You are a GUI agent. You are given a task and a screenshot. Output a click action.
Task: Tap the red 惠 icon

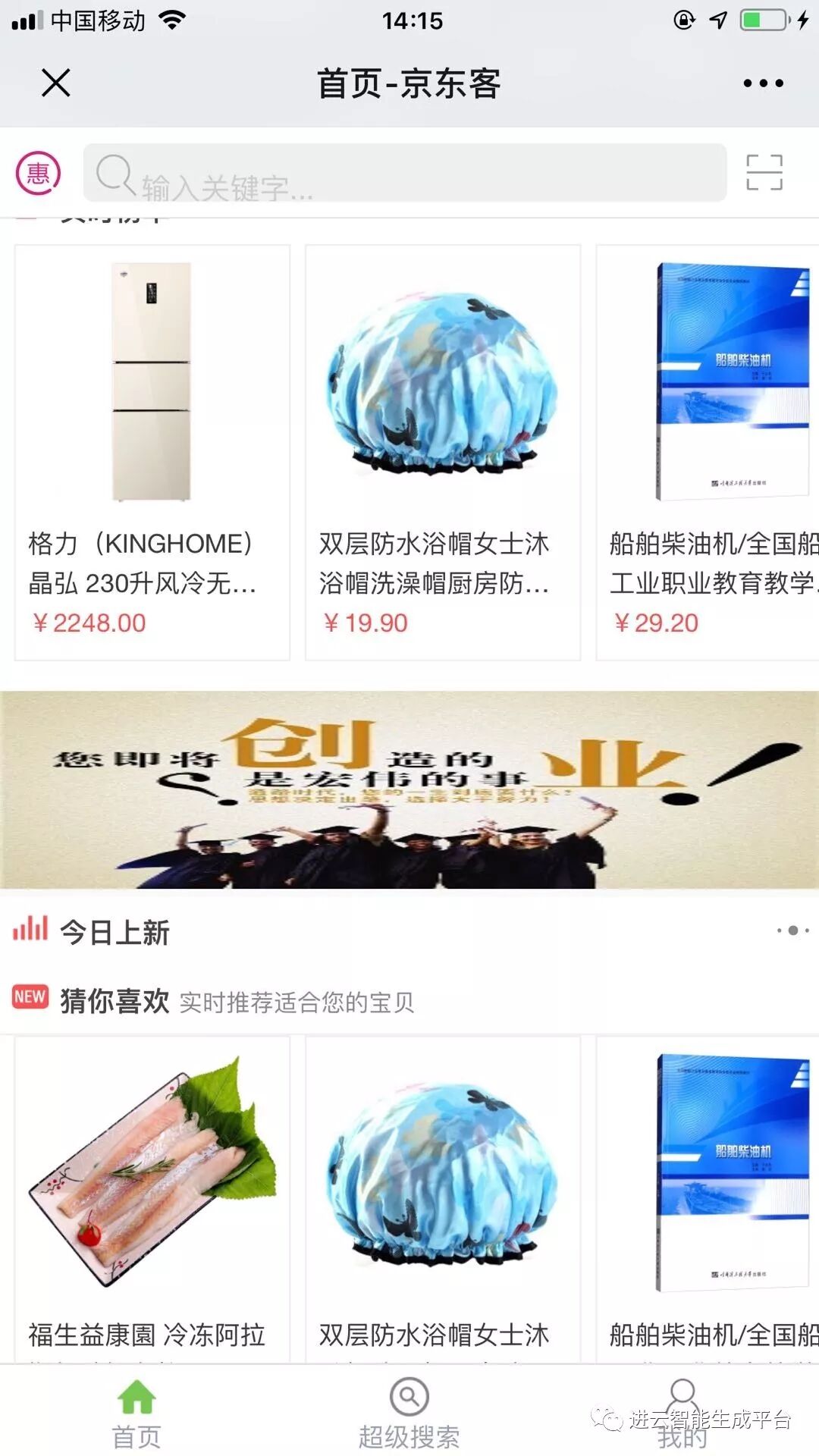(x=38, y=173)
